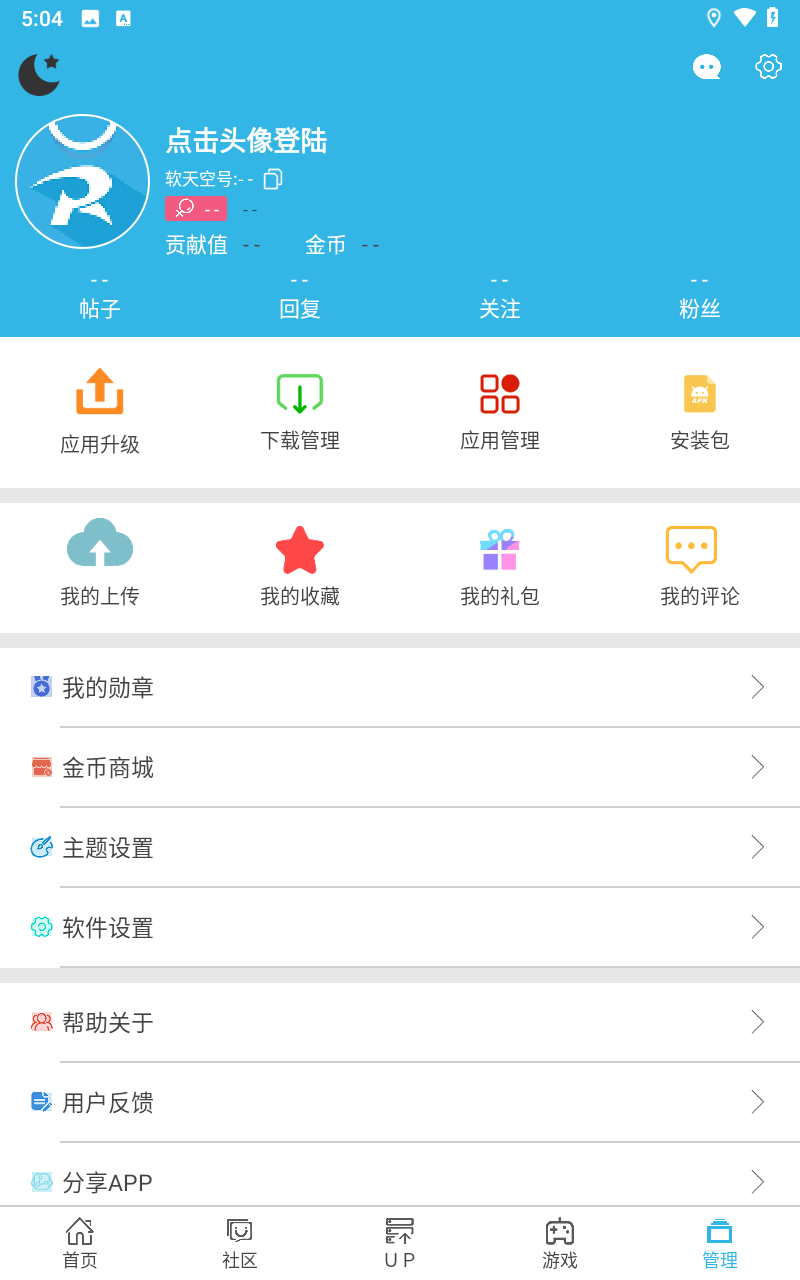800x1280 pixels.
Task: View 我的评论 comments
Action: [x=700, y=564]
